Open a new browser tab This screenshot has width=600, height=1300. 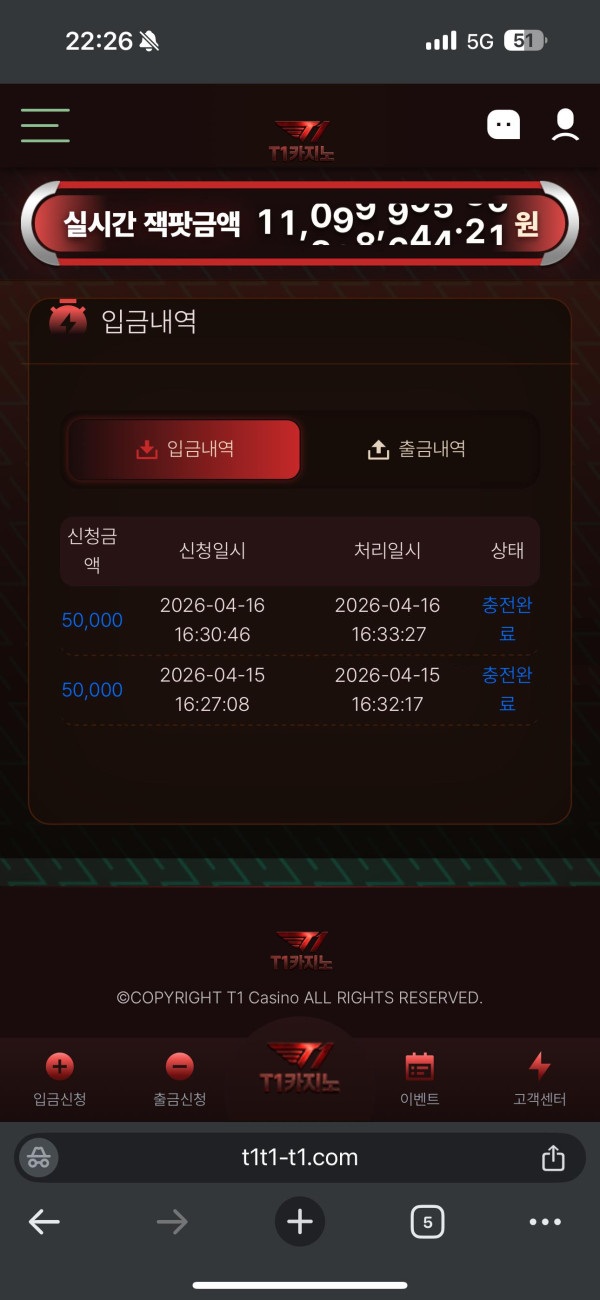click(x=300, y=1221)
